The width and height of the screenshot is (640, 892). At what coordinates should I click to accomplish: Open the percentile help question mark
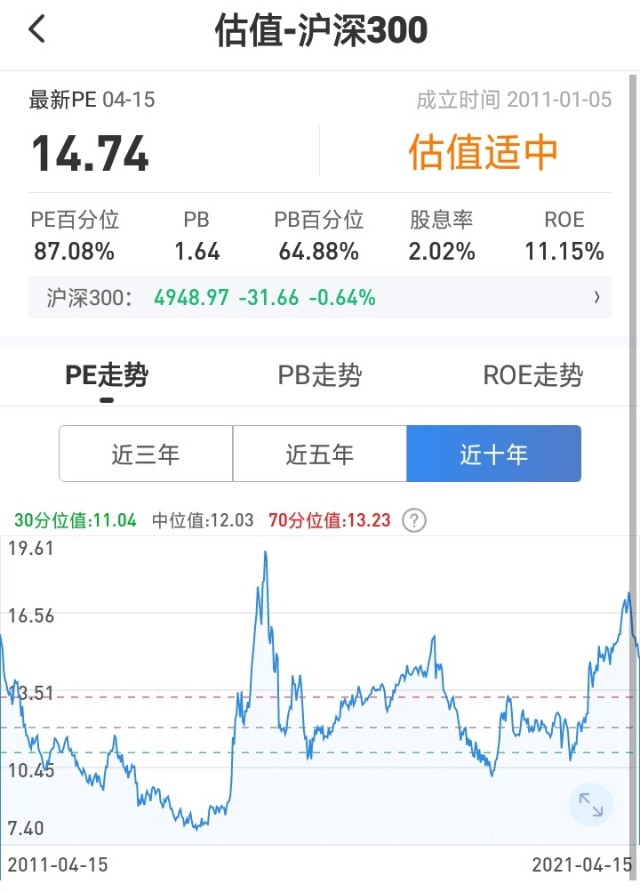[x=414, y=520]
